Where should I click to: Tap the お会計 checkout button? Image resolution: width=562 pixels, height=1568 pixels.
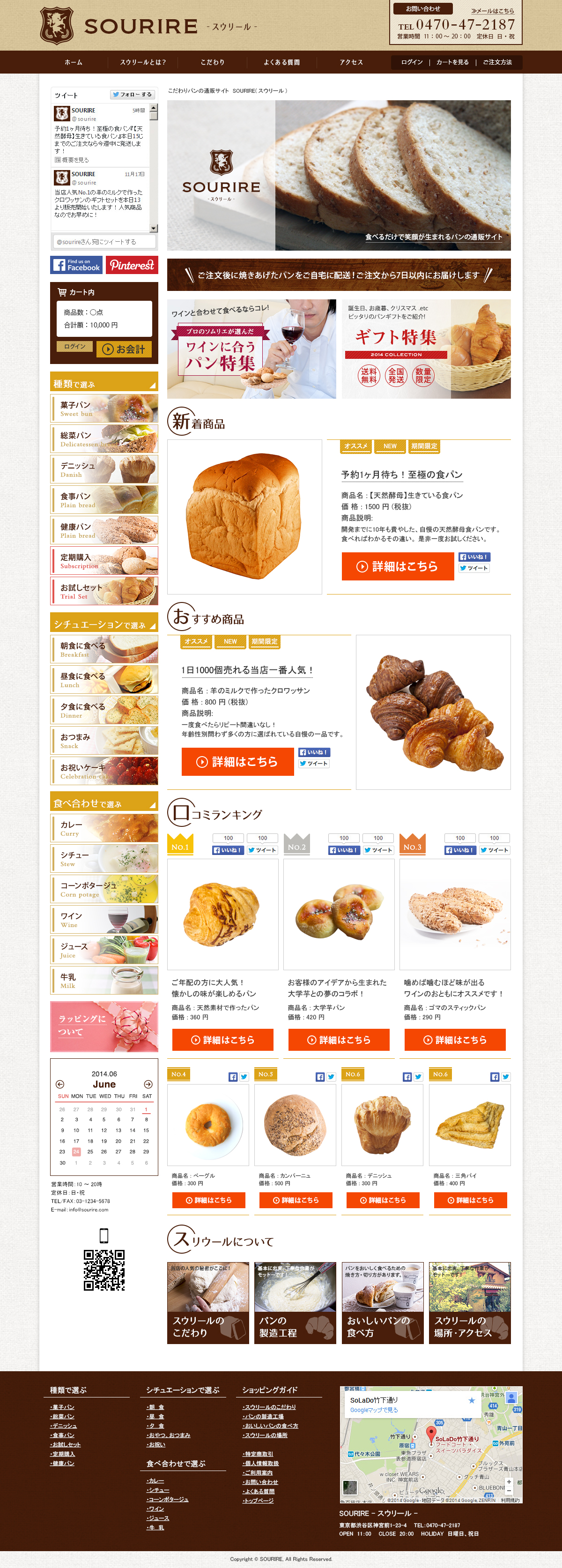click(124, 349)
